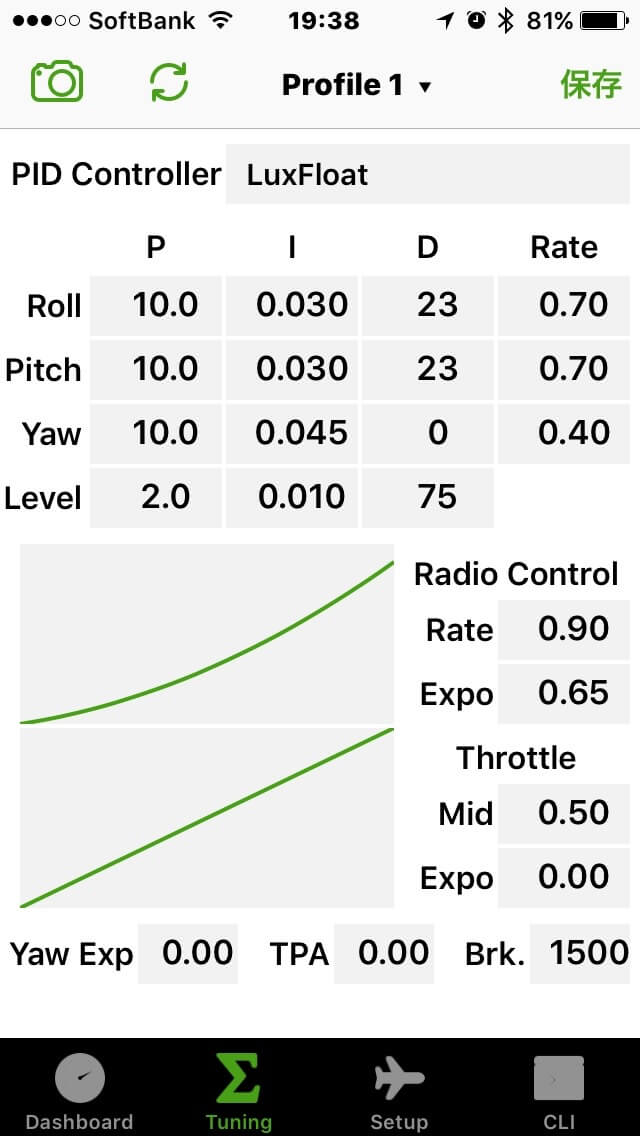Edit the Roll D value

428,305
